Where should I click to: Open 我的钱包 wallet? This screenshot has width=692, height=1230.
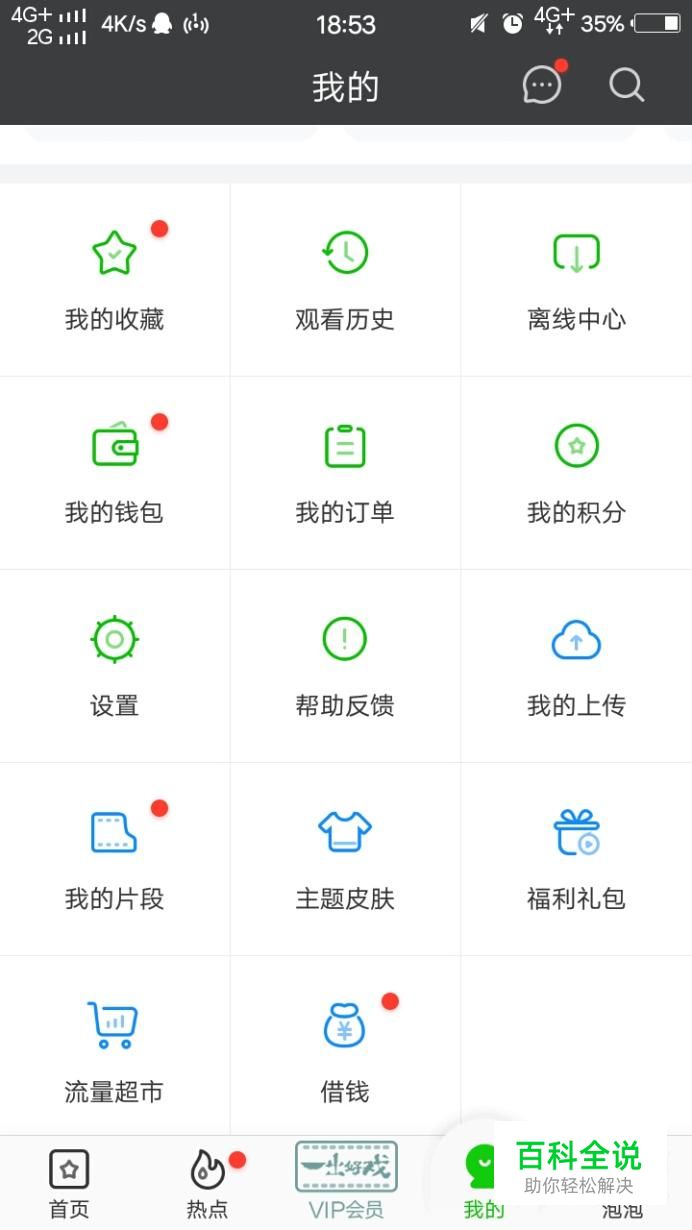click(115, 472)
